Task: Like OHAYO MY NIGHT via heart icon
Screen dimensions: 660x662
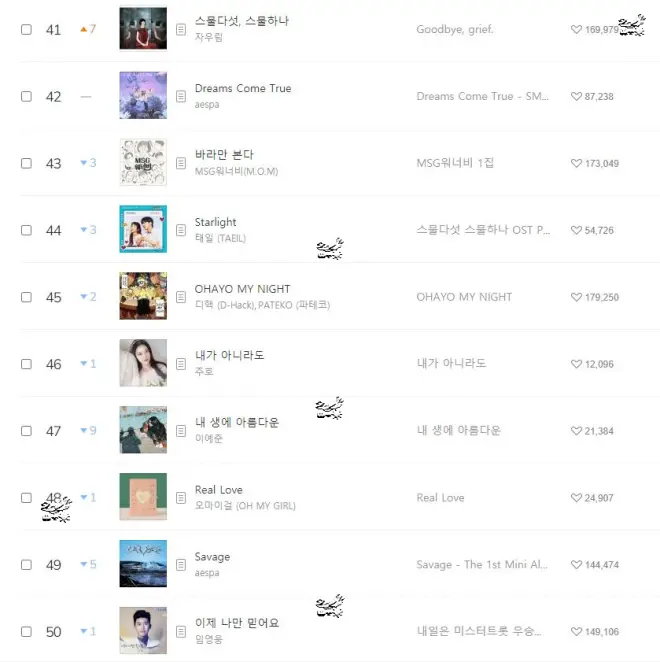Action: (576, 298)
